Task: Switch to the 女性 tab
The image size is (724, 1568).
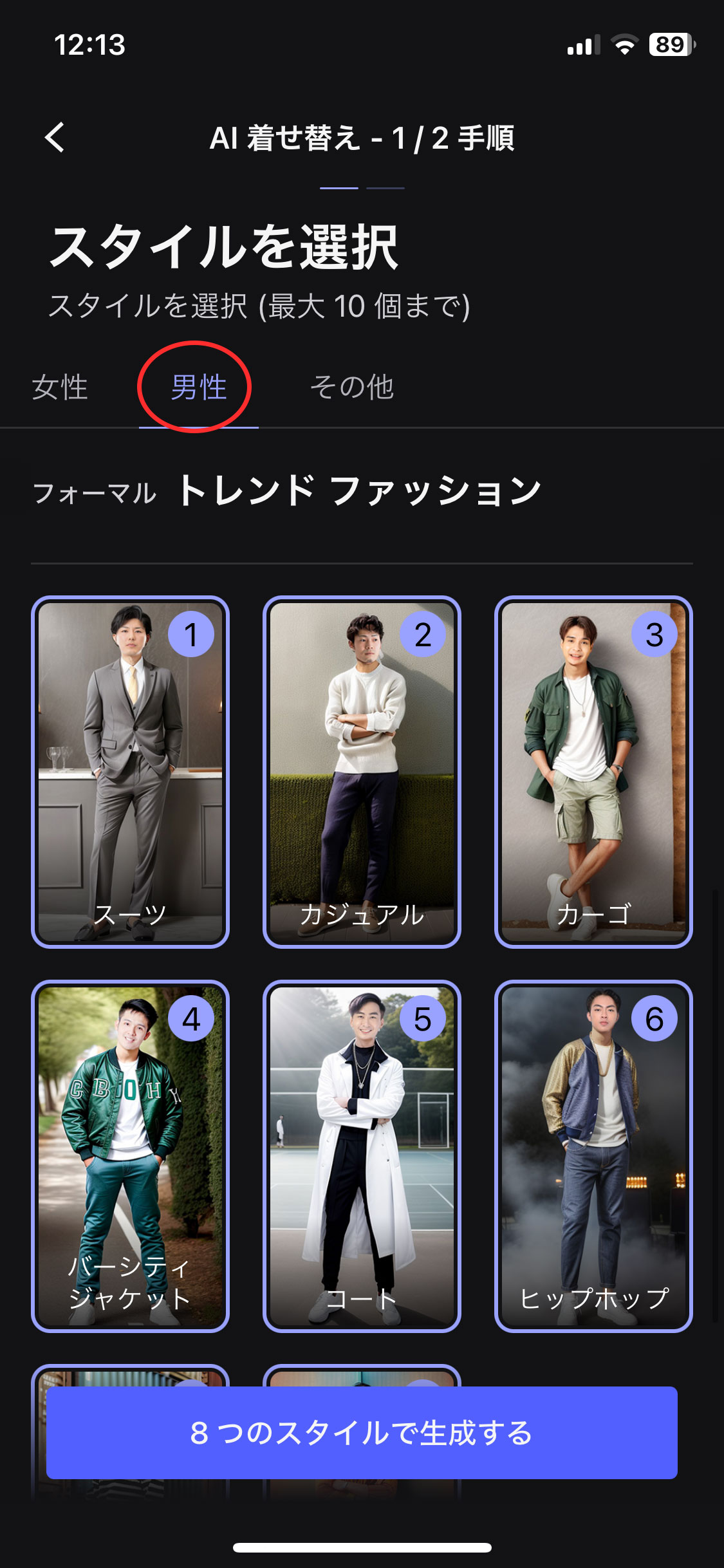Action: pyautogui.click(x=60, y=387)
